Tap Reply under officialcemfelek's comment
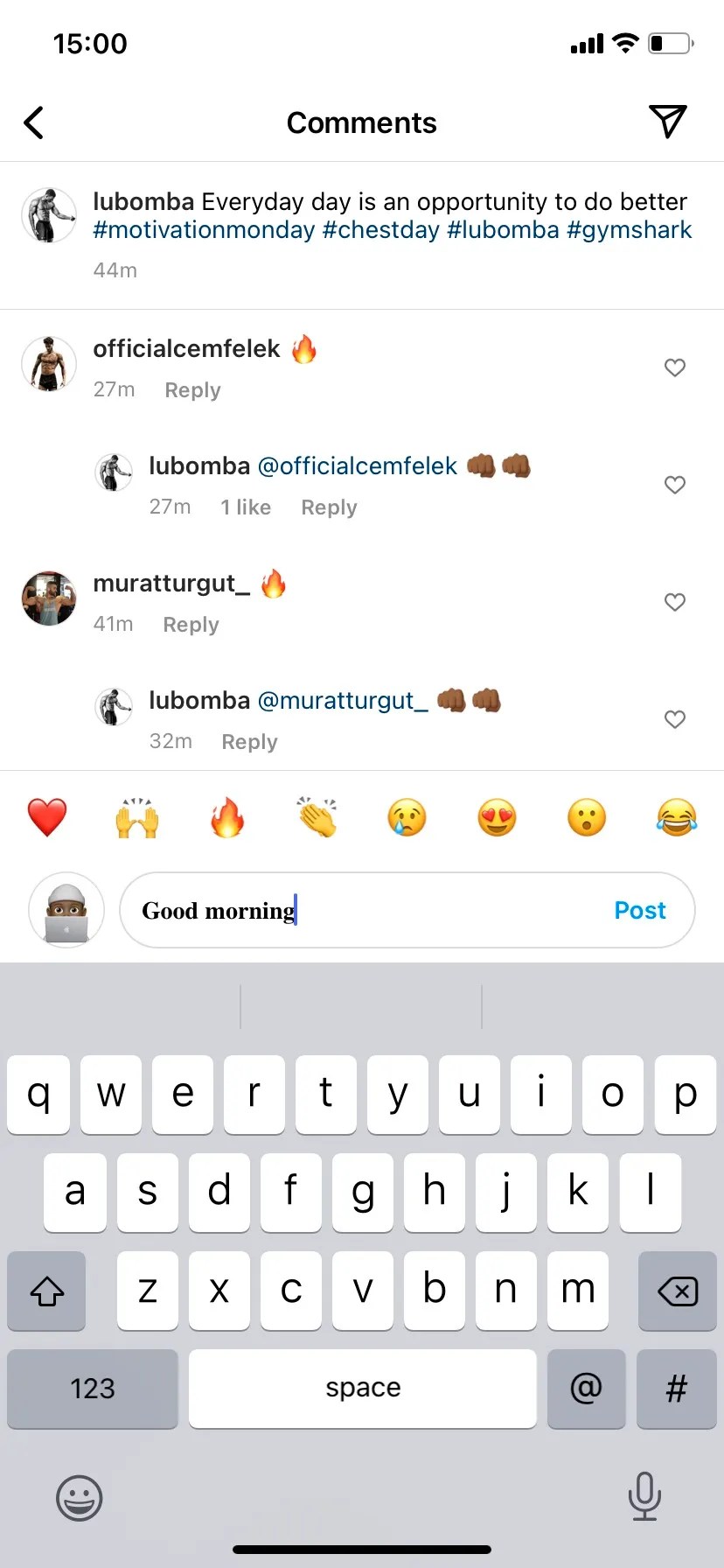The height and width of the screenshot is (1568, 724). pyautogui.click(x=192, y=390)
